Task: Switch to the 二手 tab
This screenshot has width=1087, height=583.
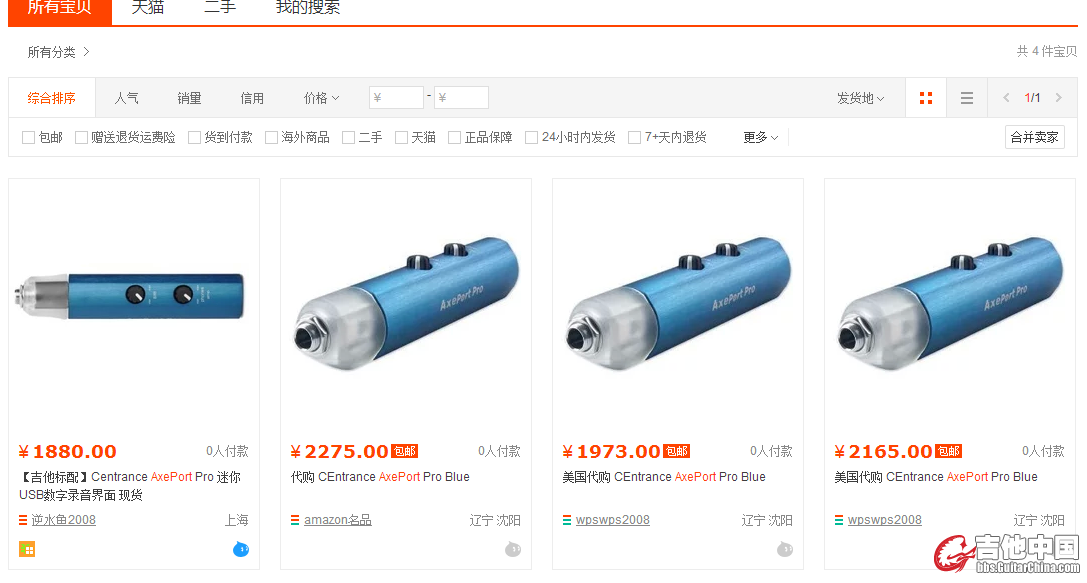Action: (x=220, y=8)
